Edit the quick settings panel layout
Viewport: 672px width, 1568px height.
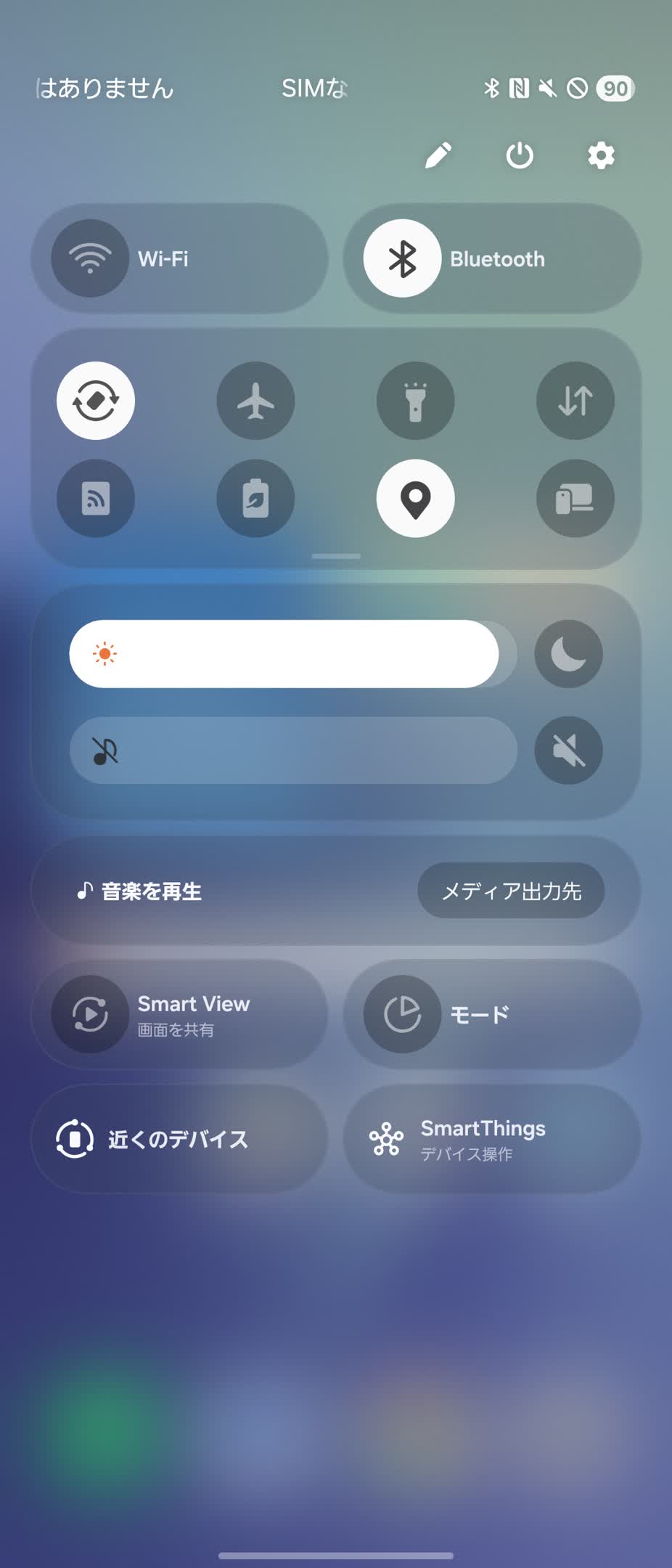click(438, 155)
